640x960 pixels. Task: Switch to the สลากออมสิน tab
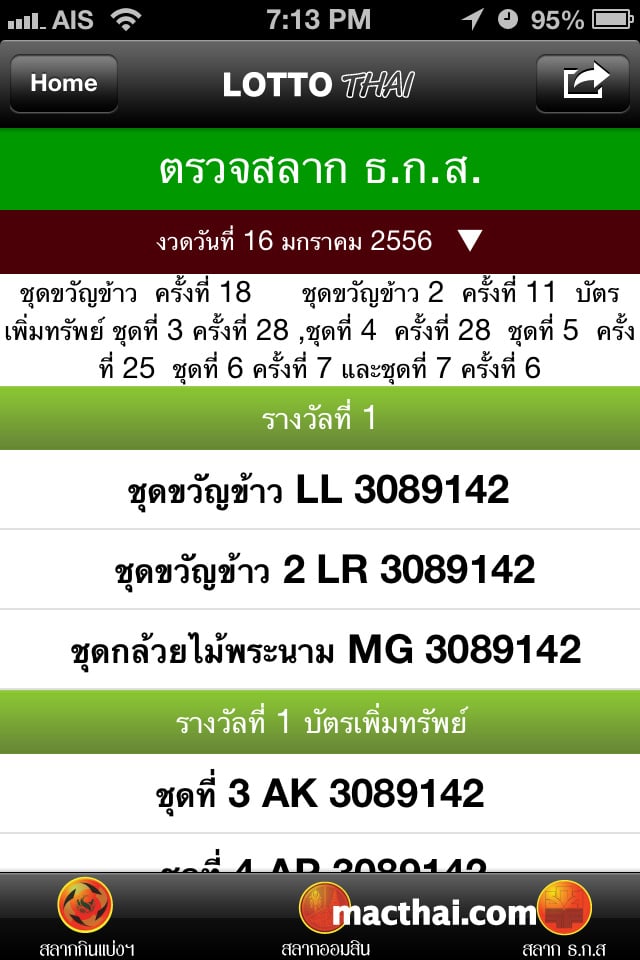(324, 916)
